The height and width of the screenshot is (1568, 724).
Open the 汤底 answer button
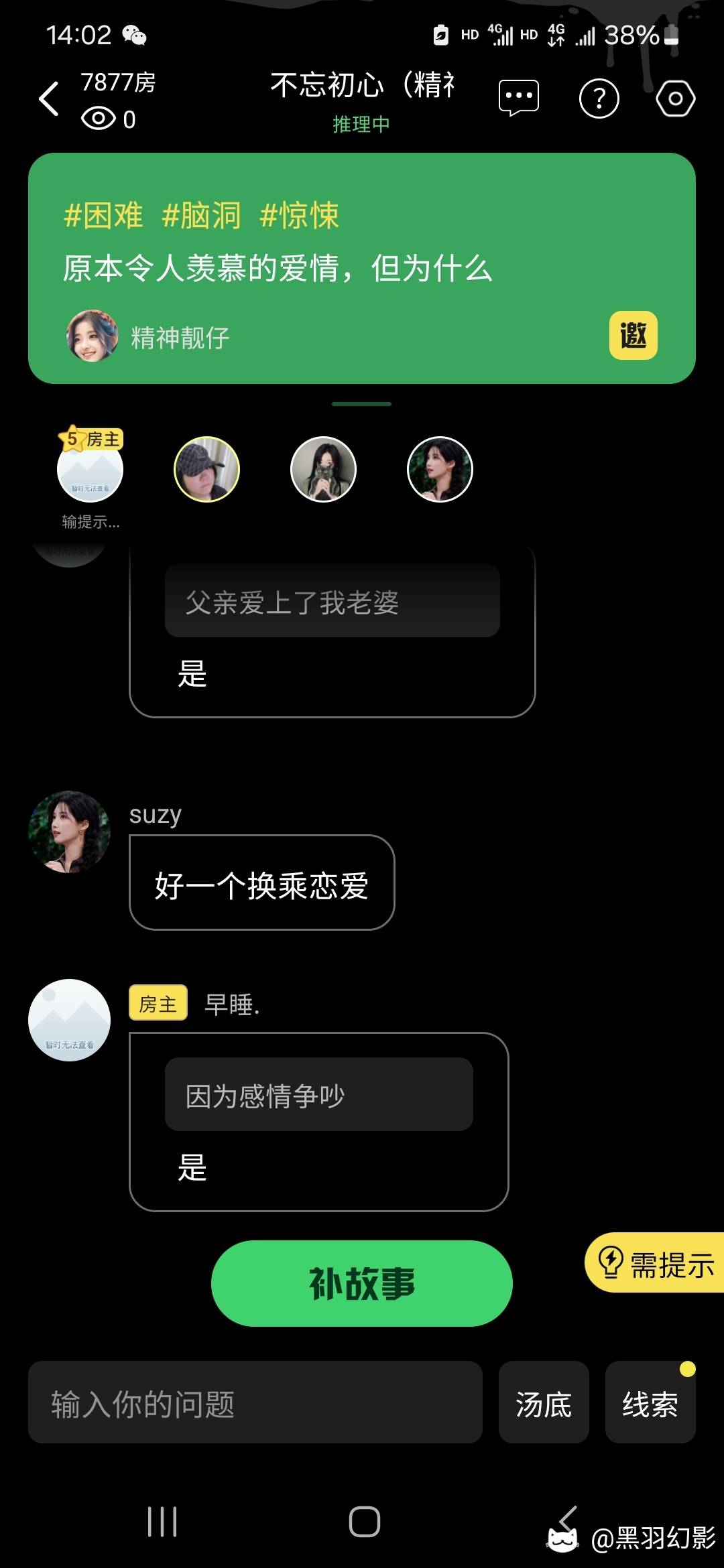point(544,1402)
